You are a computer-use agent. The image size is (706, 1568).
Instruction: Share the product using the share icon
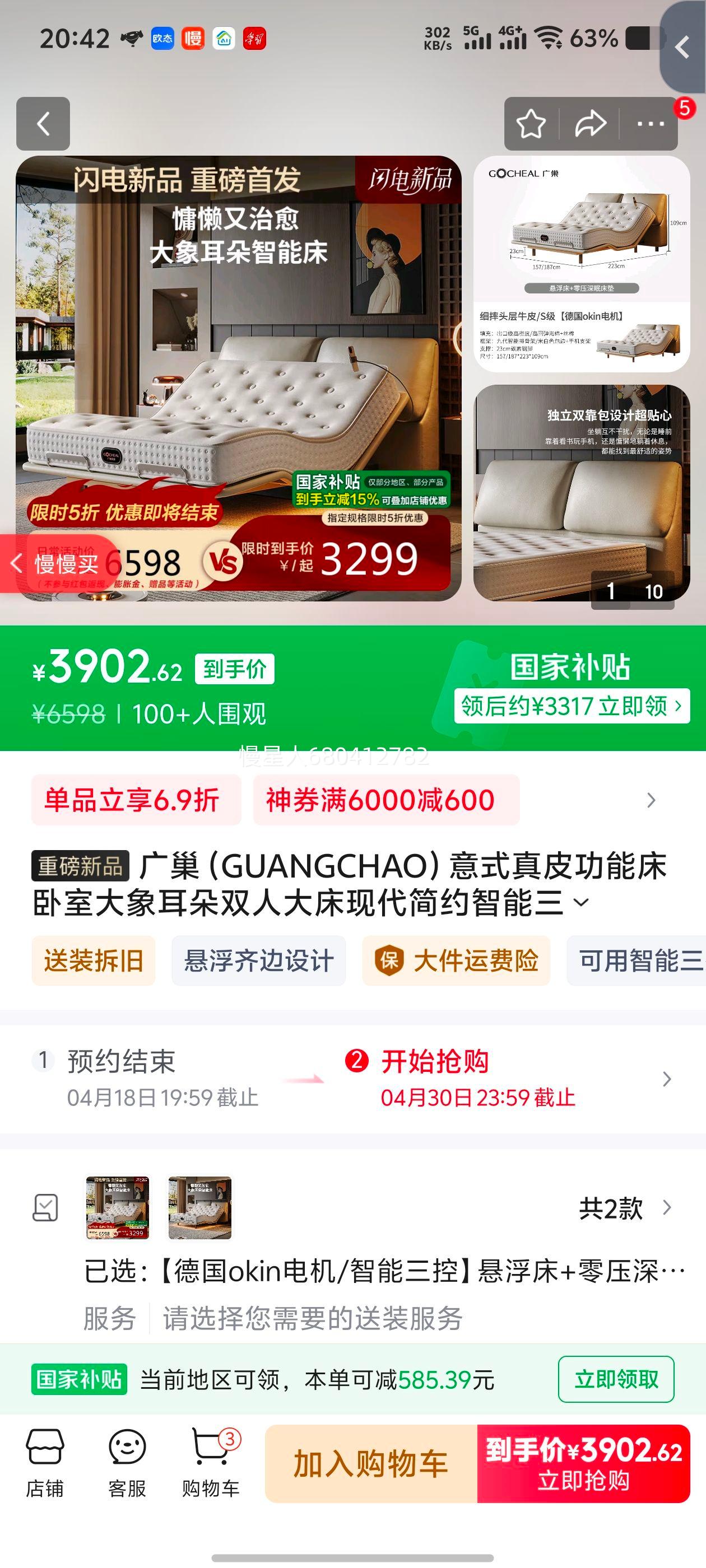(x=588, y=124)
